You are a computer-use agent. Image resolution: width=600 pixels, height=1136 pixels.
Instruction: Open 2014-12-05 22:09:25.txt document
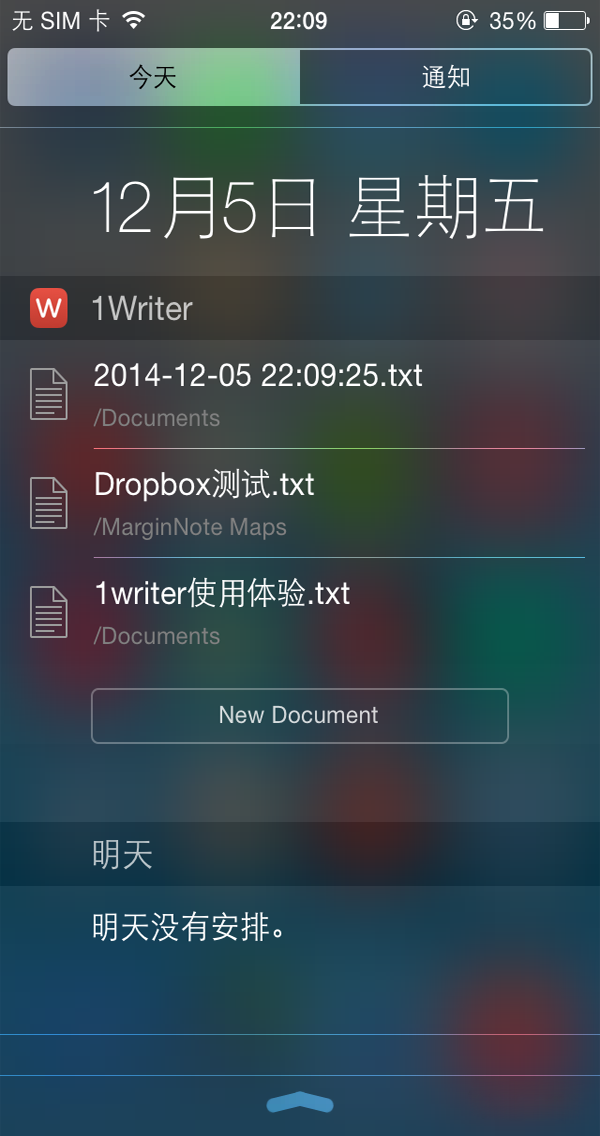(x=258, y=393)
